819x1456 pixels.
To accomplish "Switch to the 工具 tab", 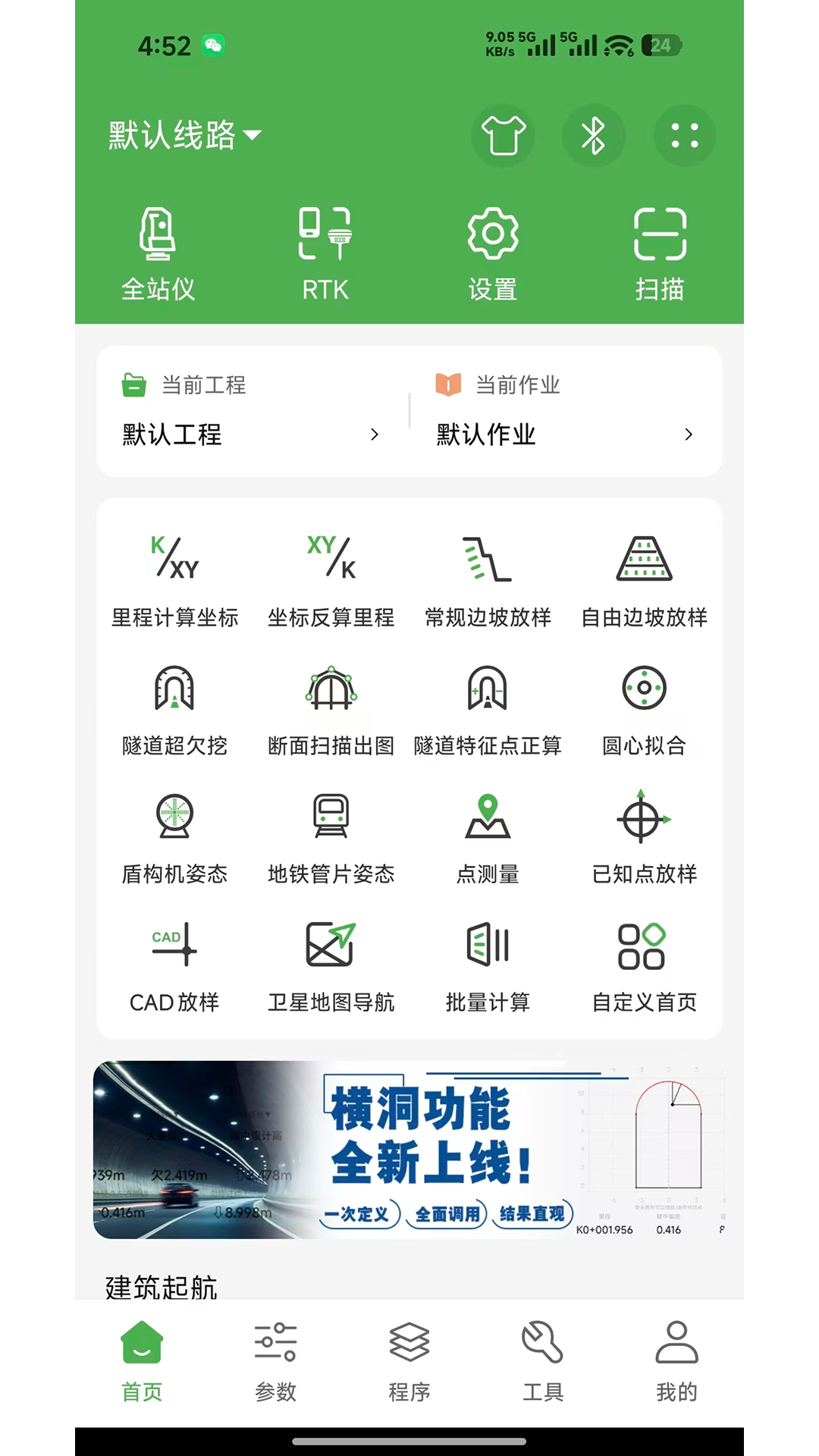I will (x=543, y=1362).
